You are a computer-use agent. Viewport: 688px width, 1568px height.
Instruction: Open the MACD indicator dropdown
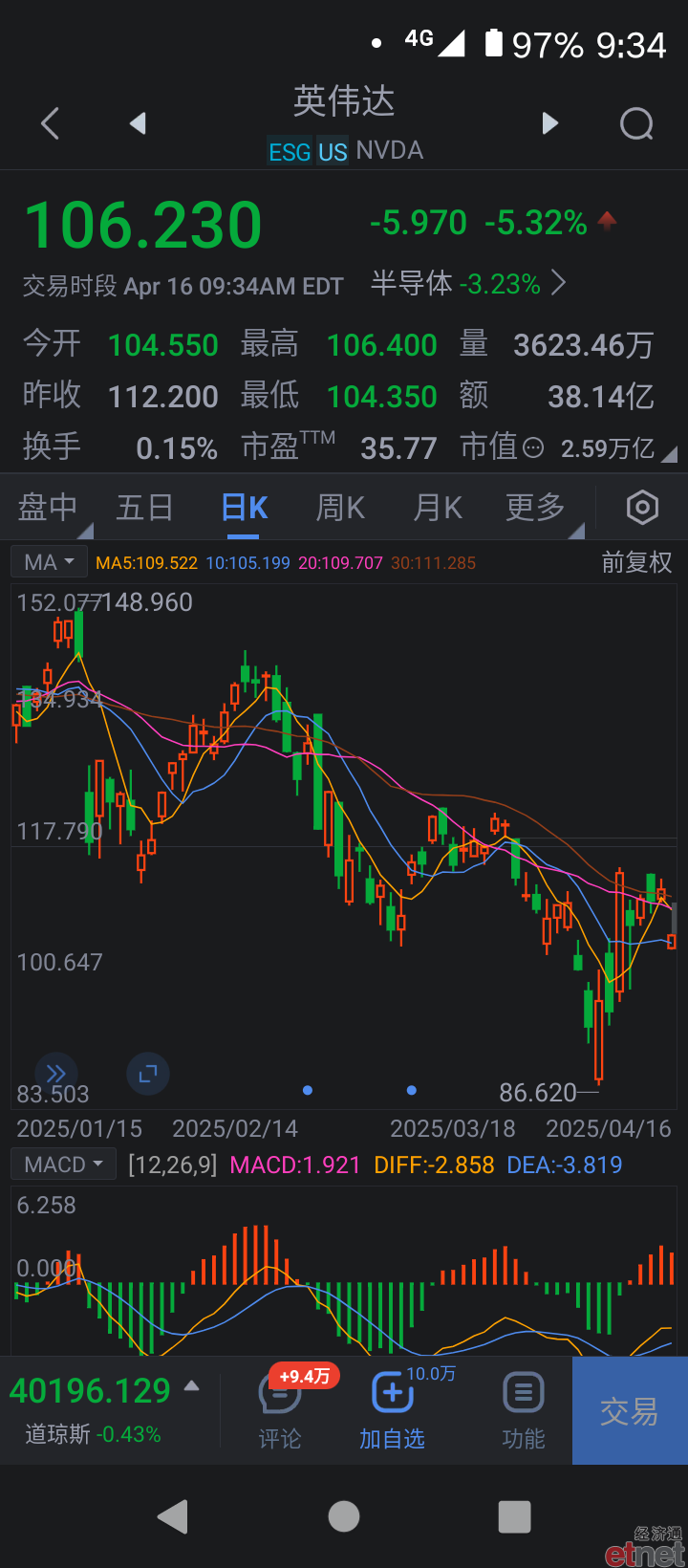(x=63, y=1165)
